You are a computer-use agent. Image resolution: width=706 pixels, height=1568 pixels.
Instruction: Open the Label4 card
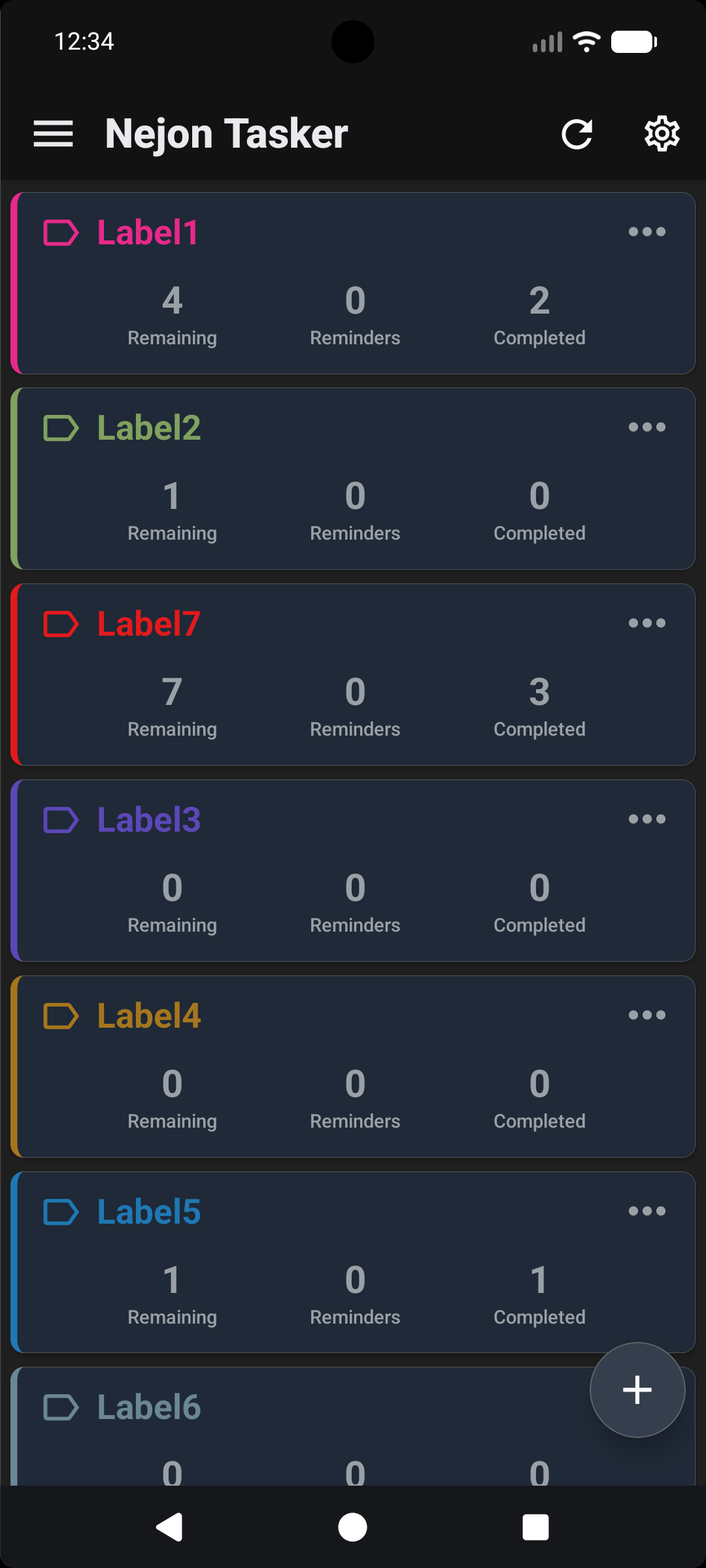coord(149,1017)
